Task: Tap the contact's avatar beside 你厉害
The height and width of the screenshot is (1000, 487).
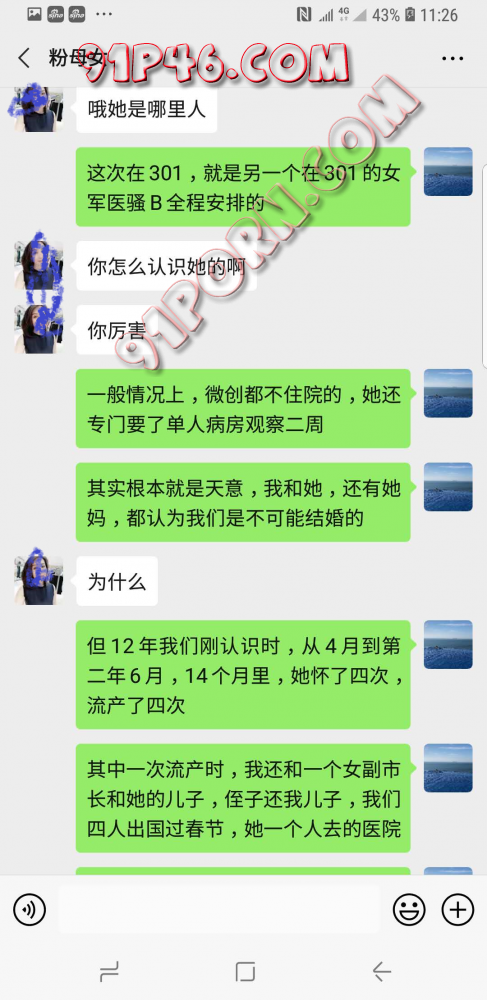Action: click(38, 328)
